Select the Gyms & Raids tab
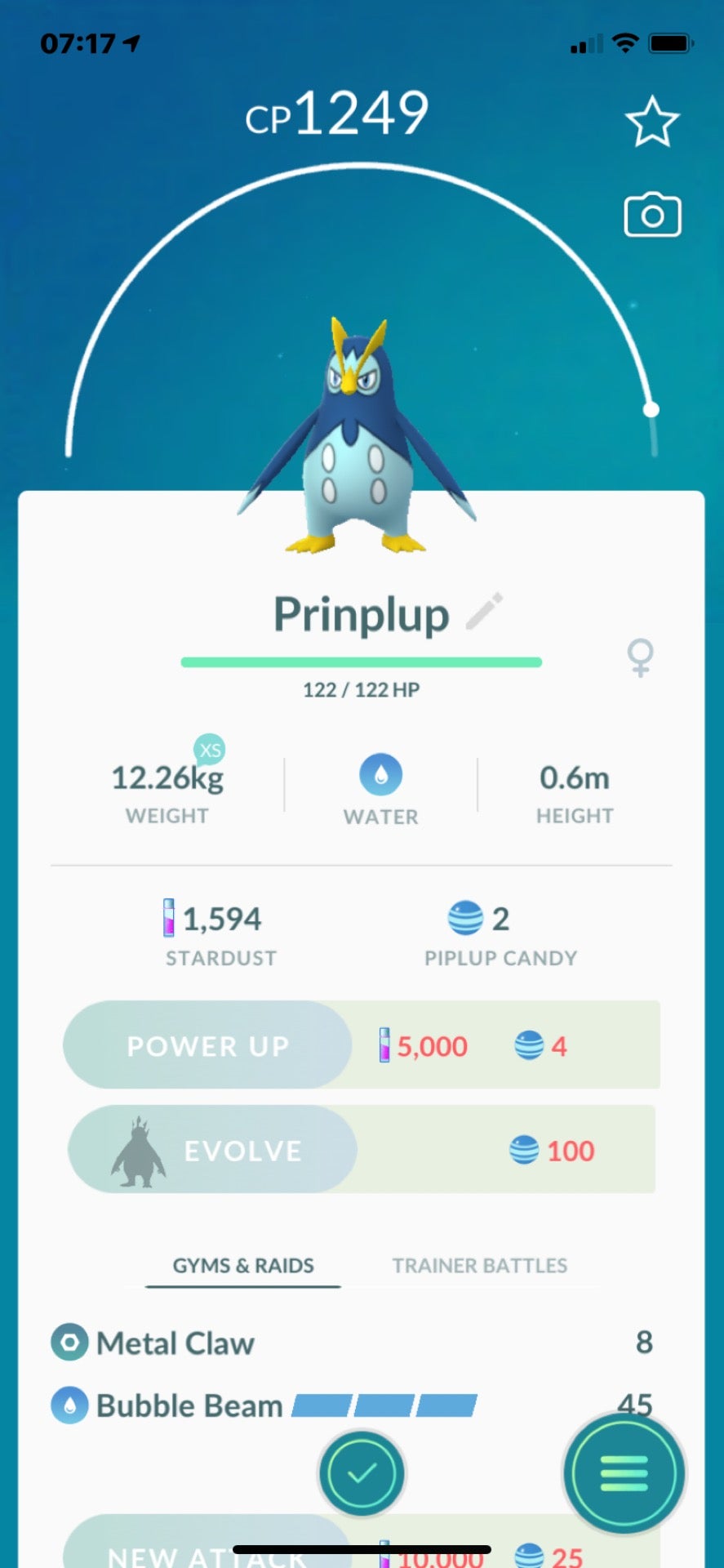The width and height of the screenshot is (724, 1568). pyautogui.click(x=242, y=1265)
